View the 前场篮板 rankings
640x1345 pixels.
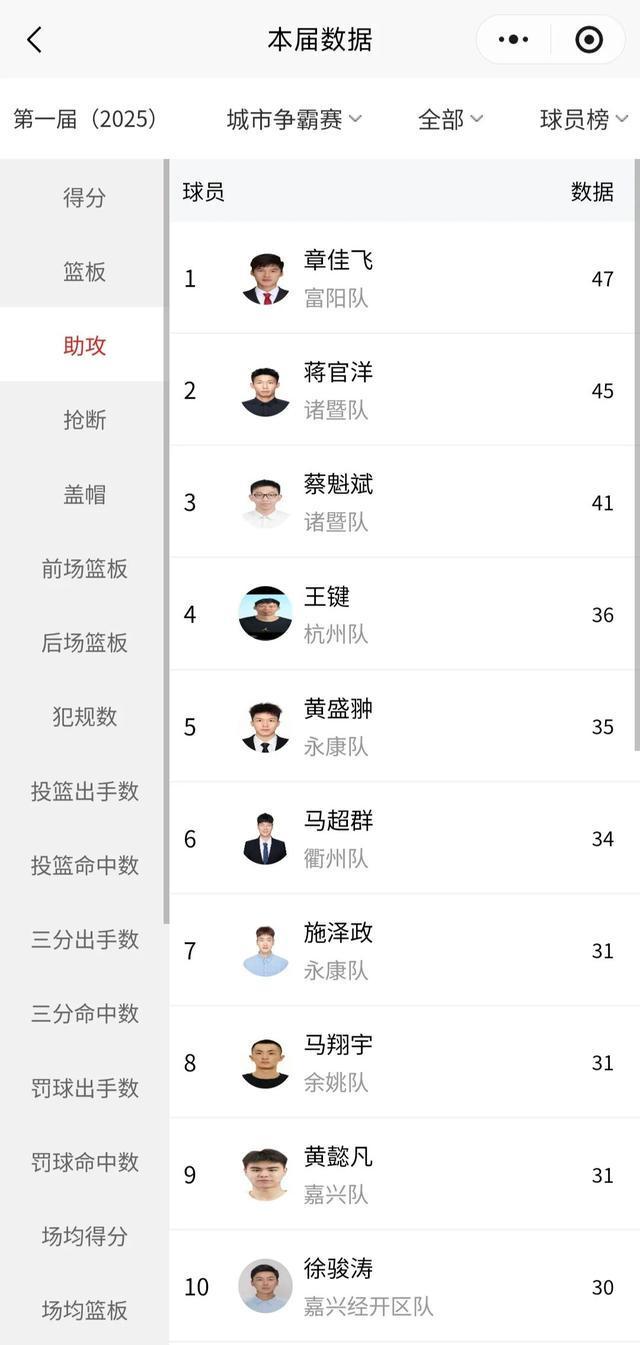tap(84, 568)
